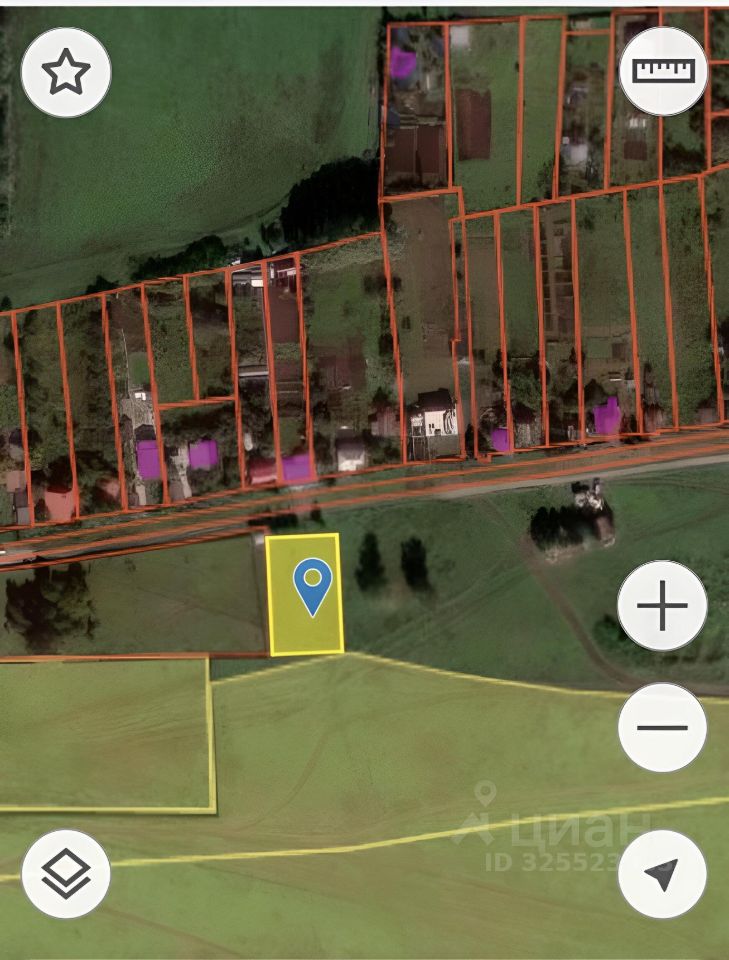The width and height of the screenshot is (729, 960).
Task: Zoom out with the minus button
Action: (662, 727)
